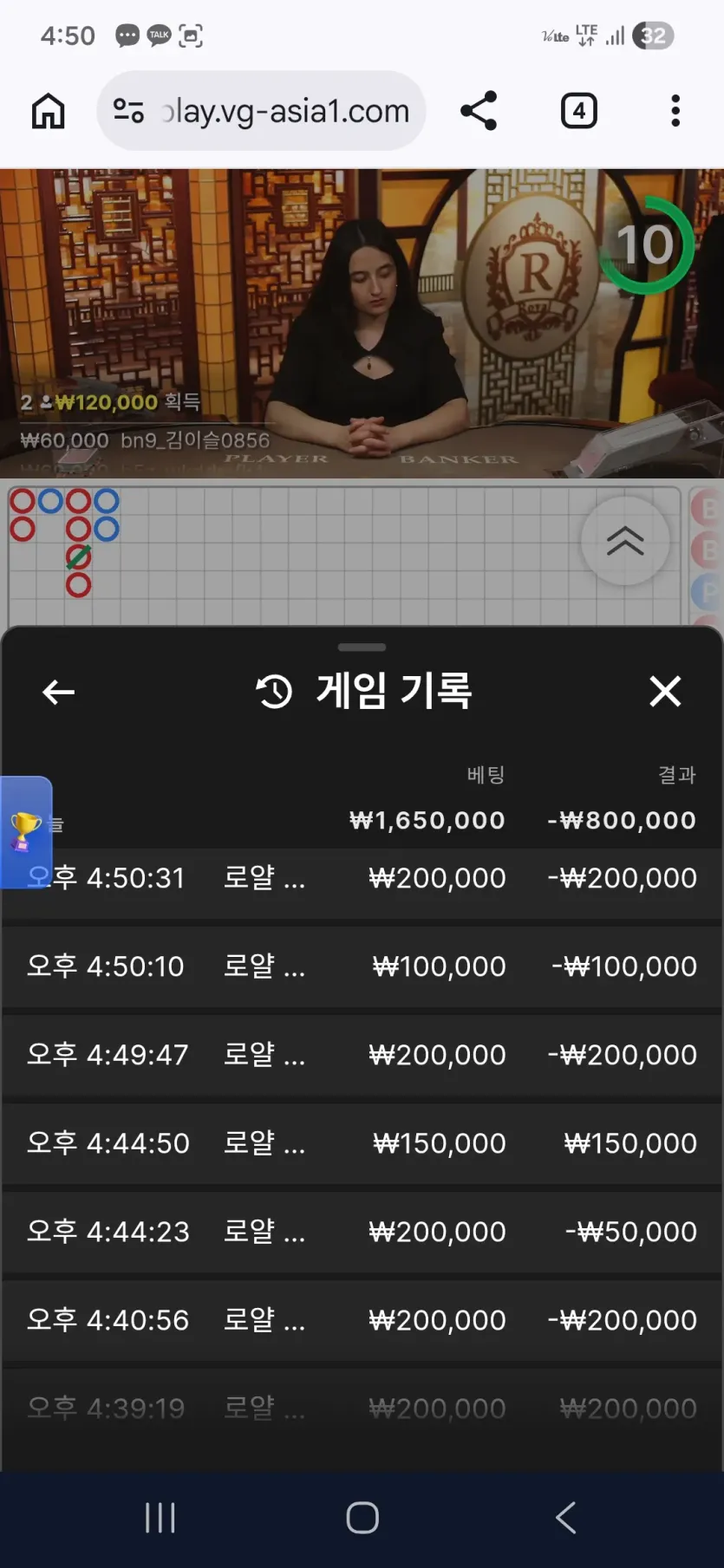Tap the play.vg-asia1.com address bar
724x1568 pixels.
tap(261, 111)
